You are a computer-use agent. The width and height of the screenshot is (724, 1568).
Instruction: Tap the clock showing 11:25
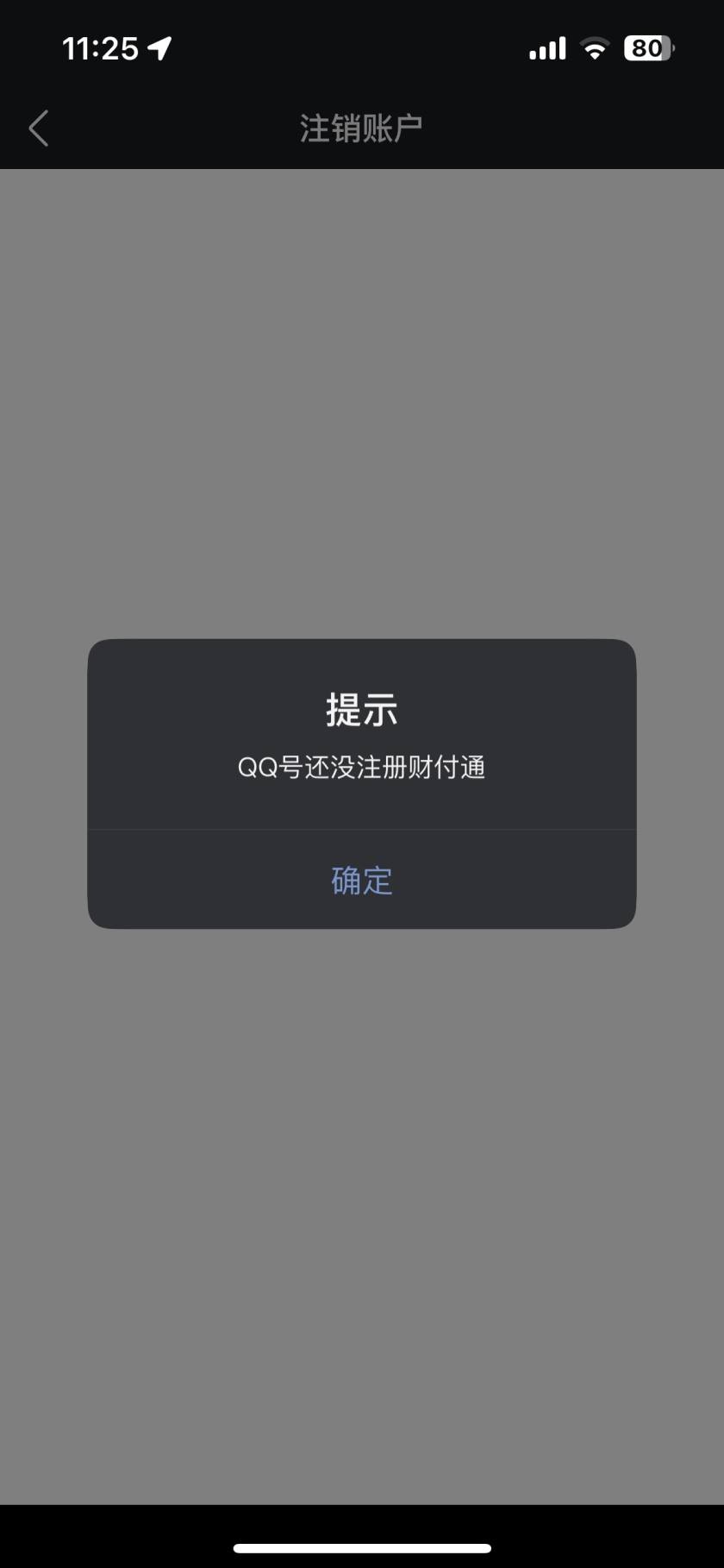101,47
